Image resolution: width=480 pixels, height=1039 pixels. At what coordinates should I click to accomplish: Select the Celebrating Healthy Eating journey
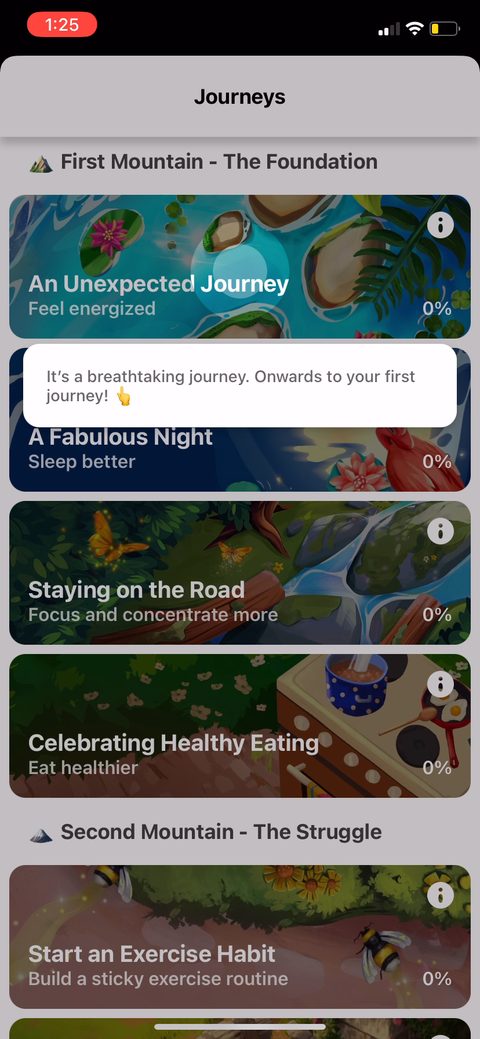(239, 726)
